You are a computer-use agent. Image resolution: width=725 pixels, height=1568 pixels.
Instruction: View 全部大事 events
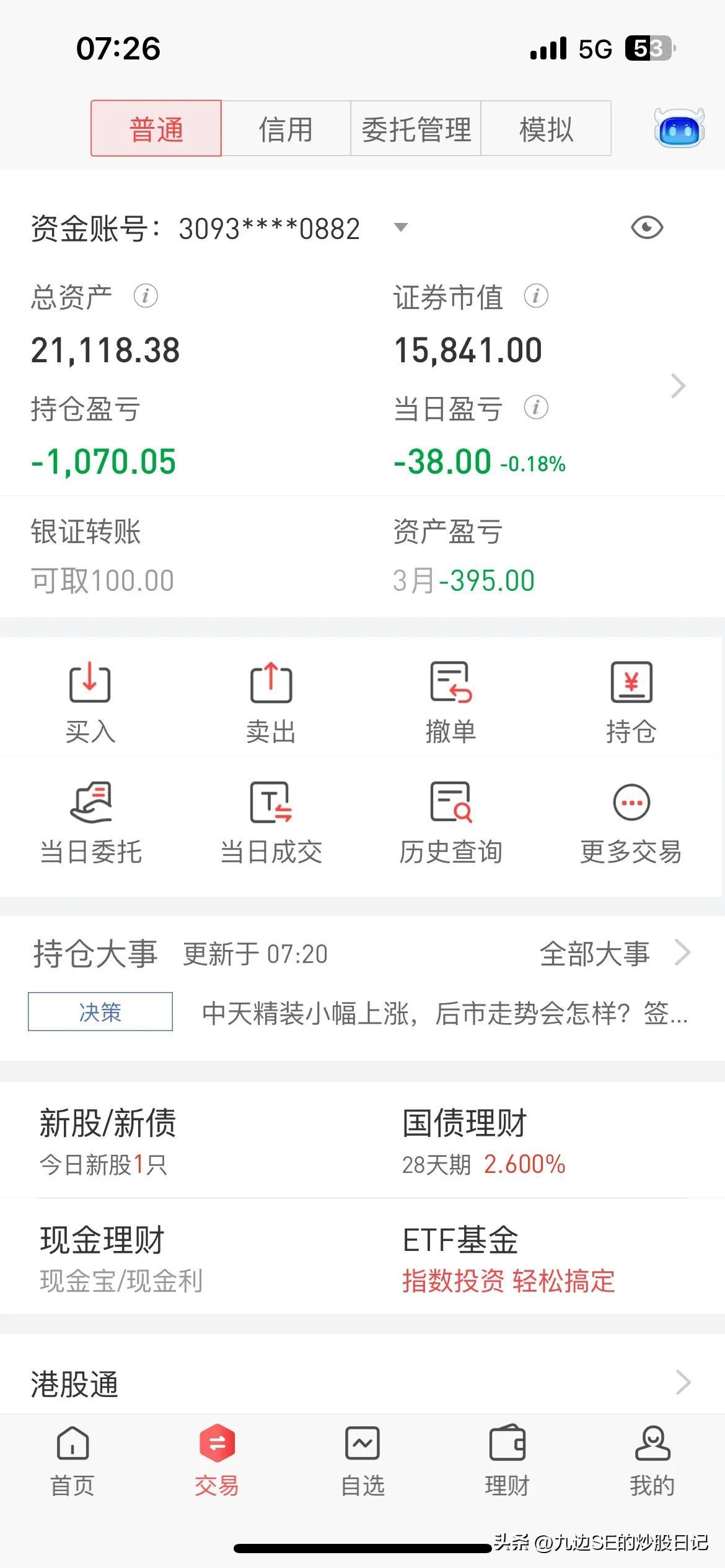point(615,953)
